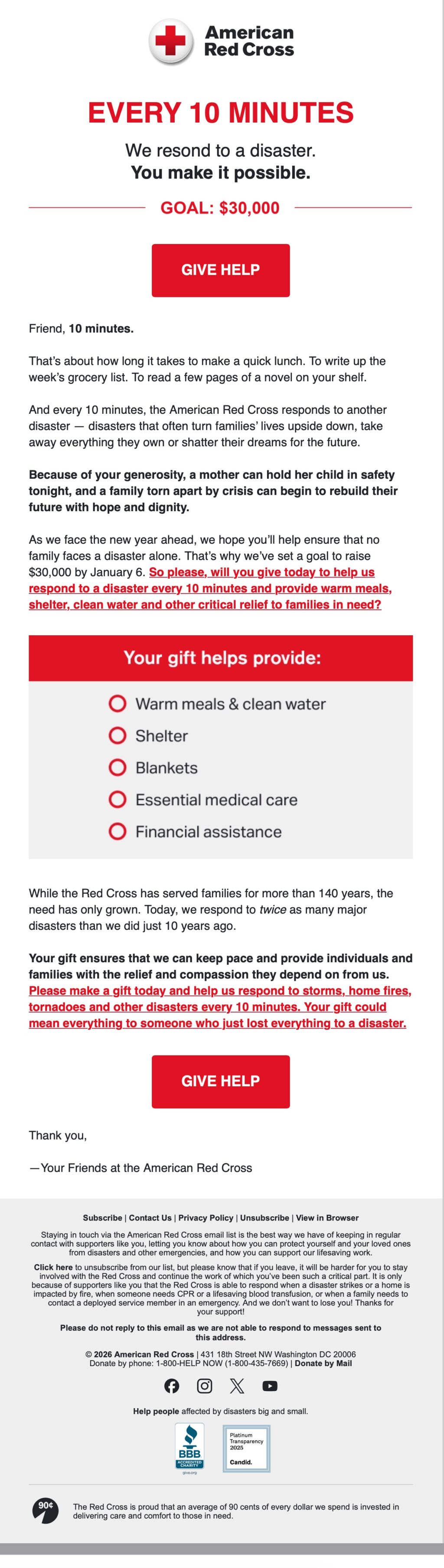Image resolution: width=444 pixels, height=1568 pixels.
Task: Open the Subscribe footer link
Action: click(x=102, y=1218)
